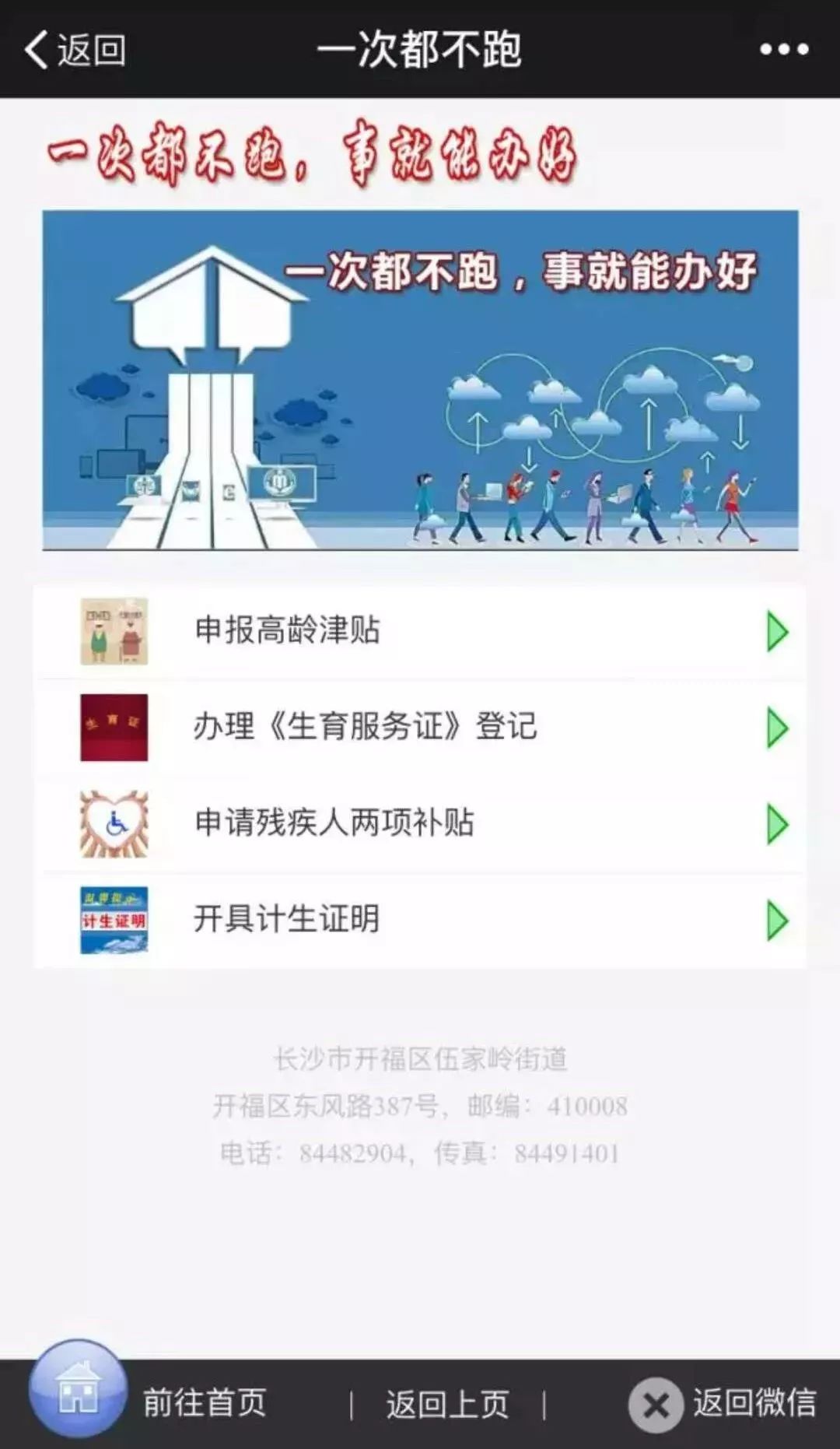This screenshot has width=840, height=1449.
Task: Select 办理《生育服务证》登记
Action: pos(420,727)
